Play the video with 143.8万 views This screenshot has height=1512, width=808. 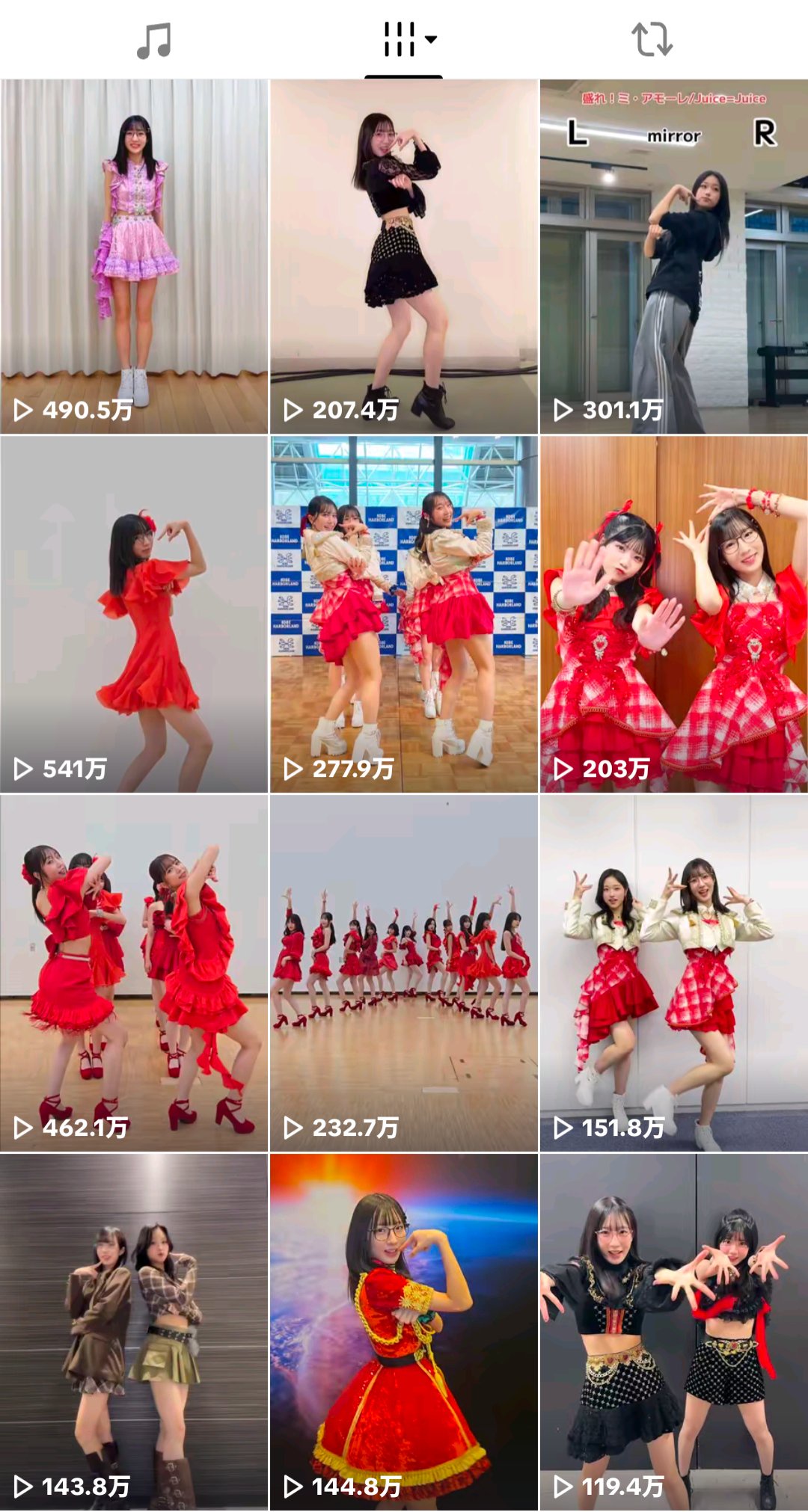click(135, 1331)
